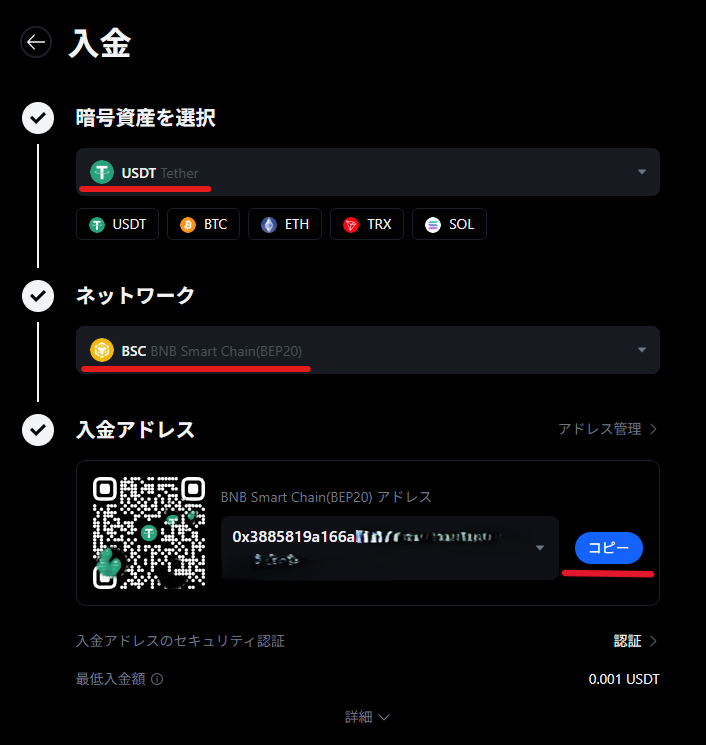
Task: Go back from the 入金 page
Action: click(x=37, y=42)
